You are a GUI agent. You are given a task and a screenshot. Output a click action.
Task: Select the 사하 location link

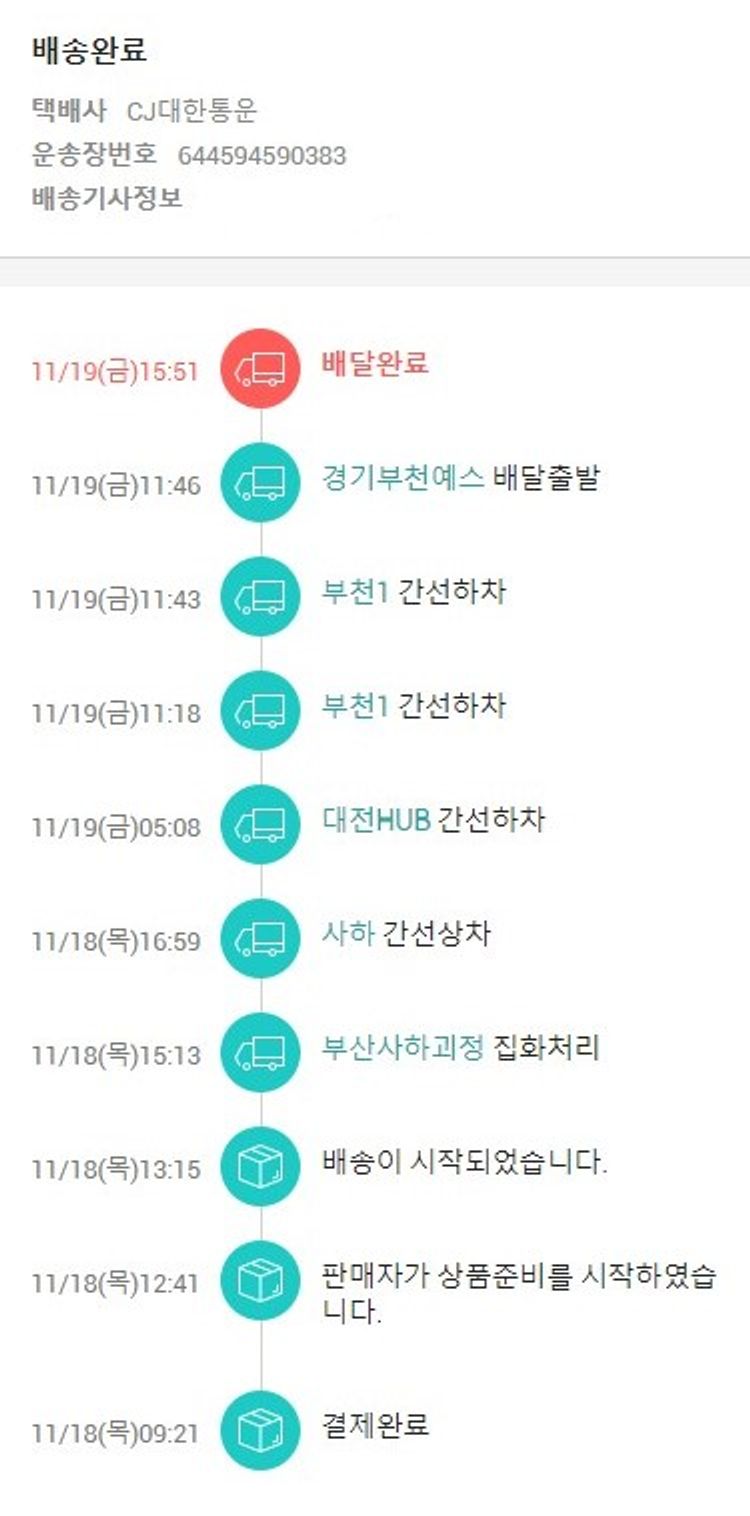347,934
